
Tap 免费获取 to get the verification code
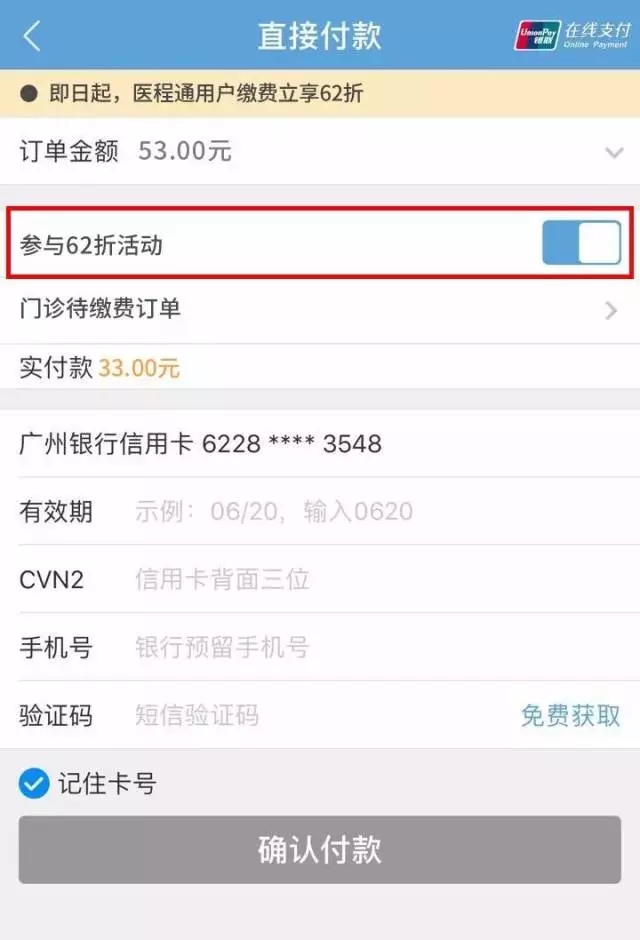570,715
